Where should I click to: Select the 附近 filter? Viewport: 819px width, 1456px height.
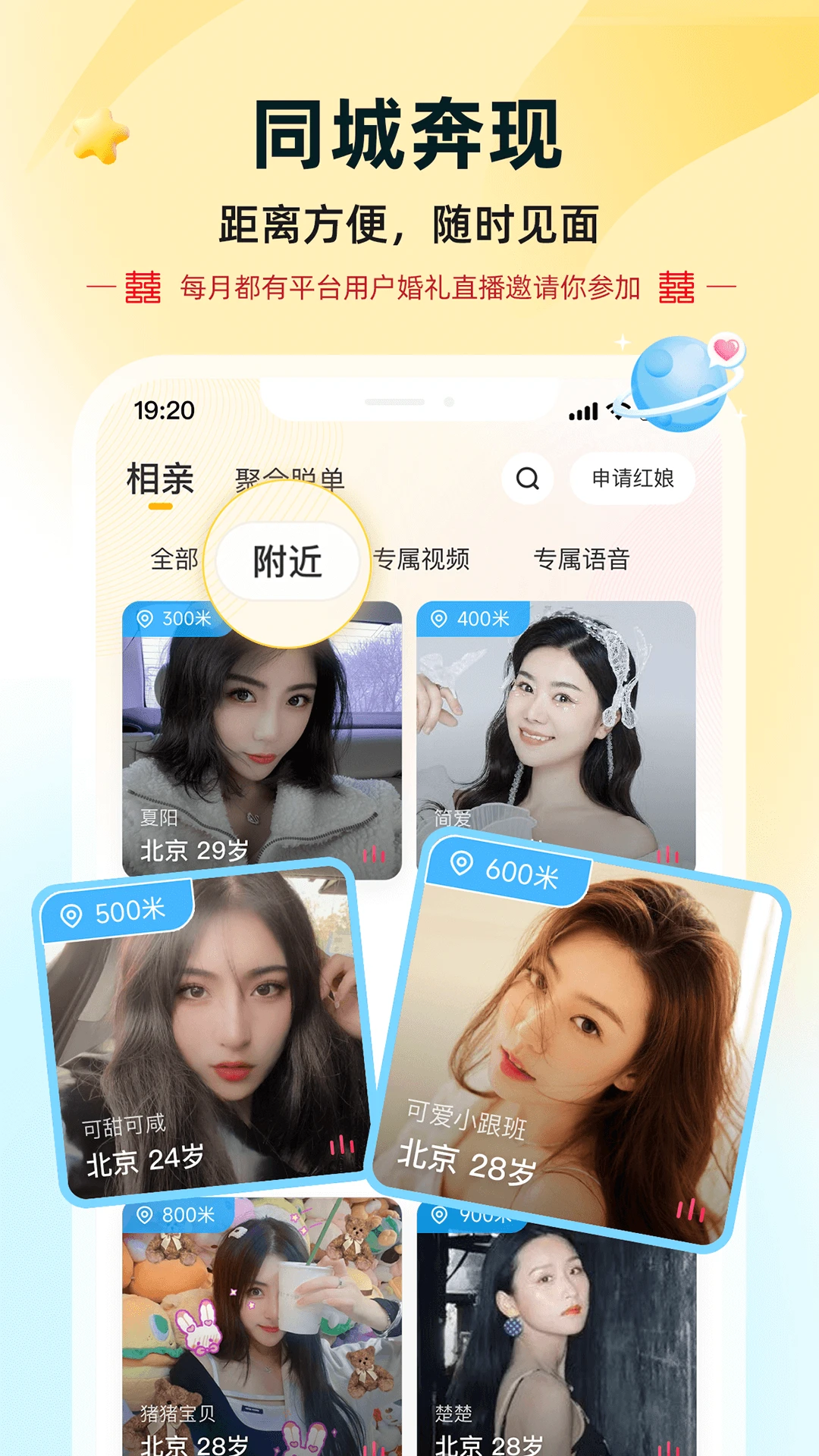287,559
